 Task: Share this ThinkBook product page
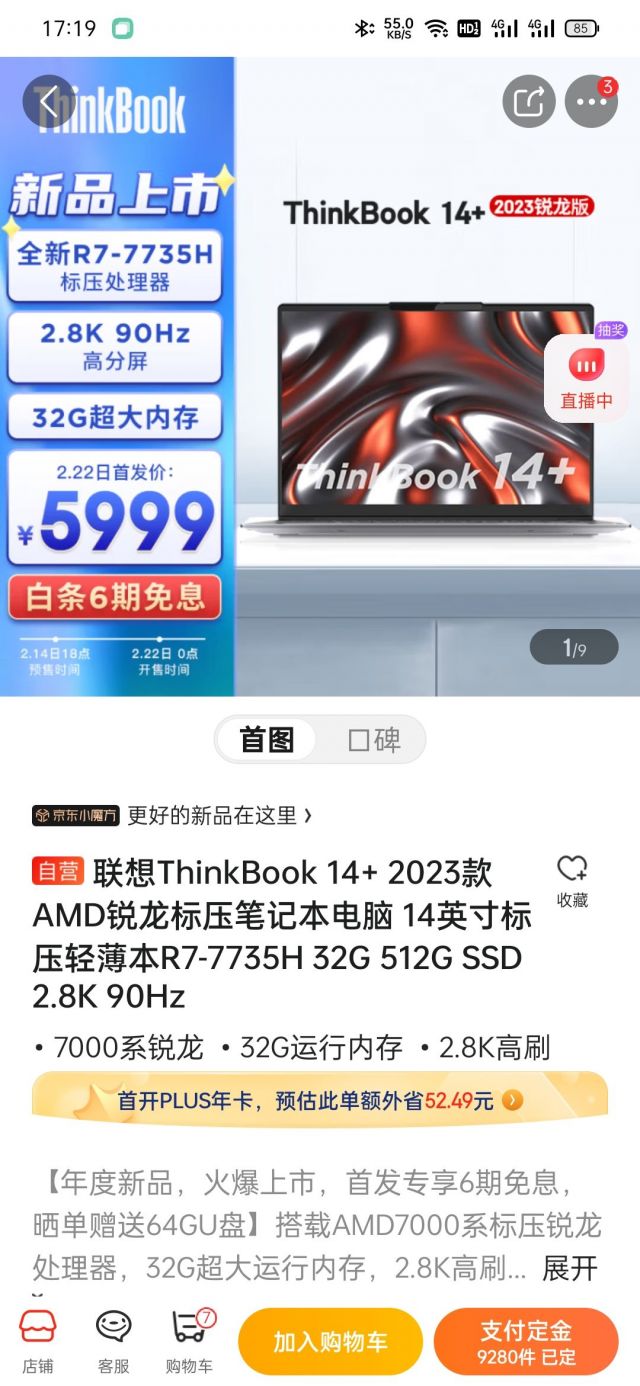pos(529,101)
